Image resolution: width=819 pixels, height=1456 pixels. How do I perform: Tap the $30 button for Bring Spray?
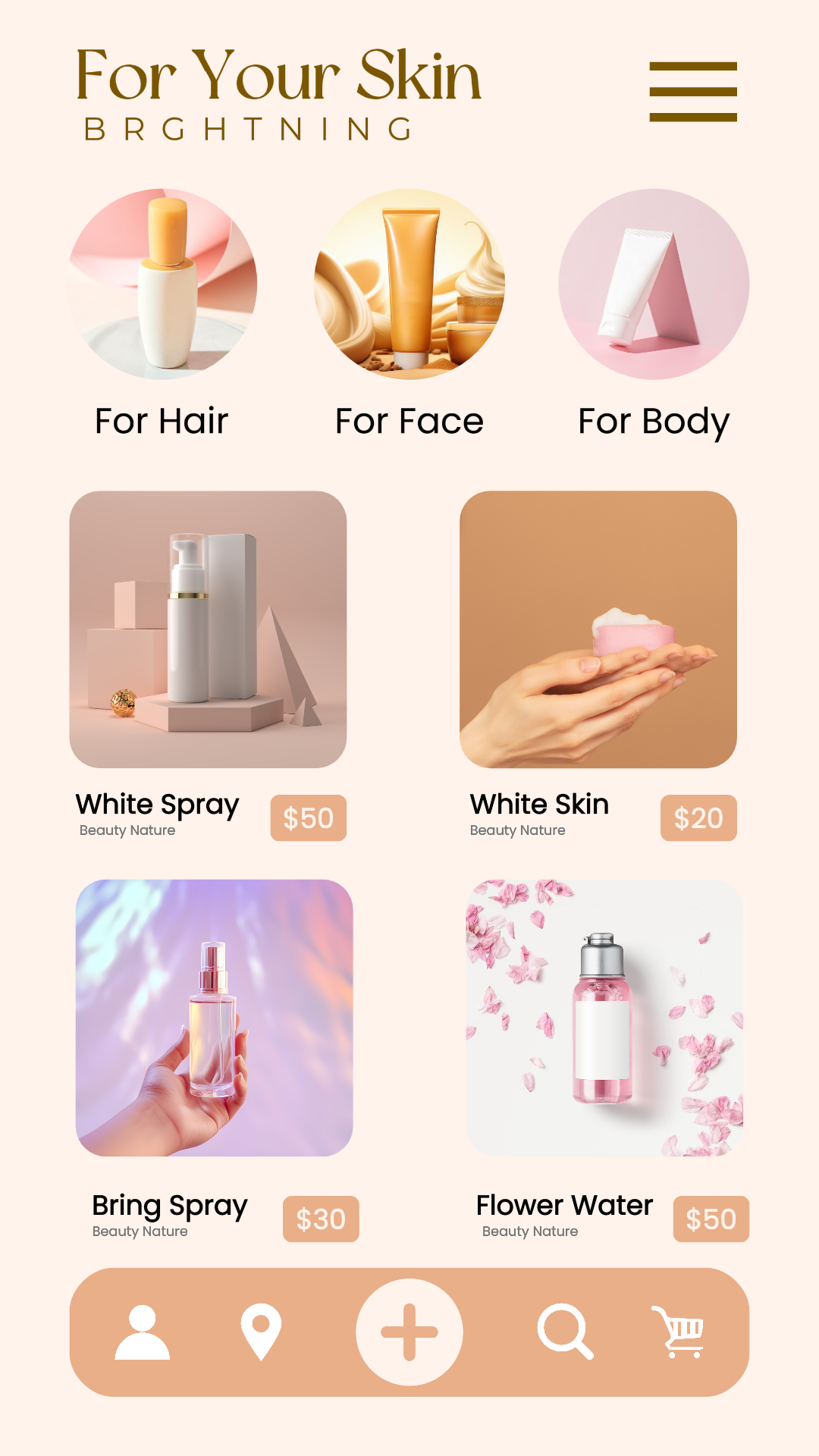321,1219
